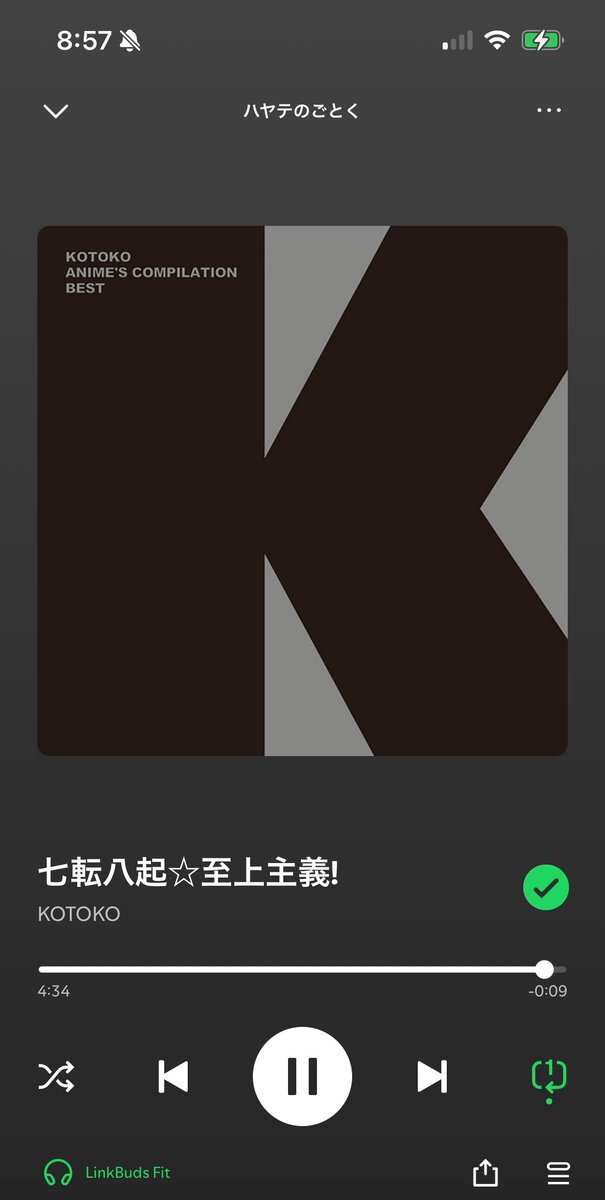Toggle shuffle mode
This screenshot has height=1200, width=605.
coord(56,1077)
